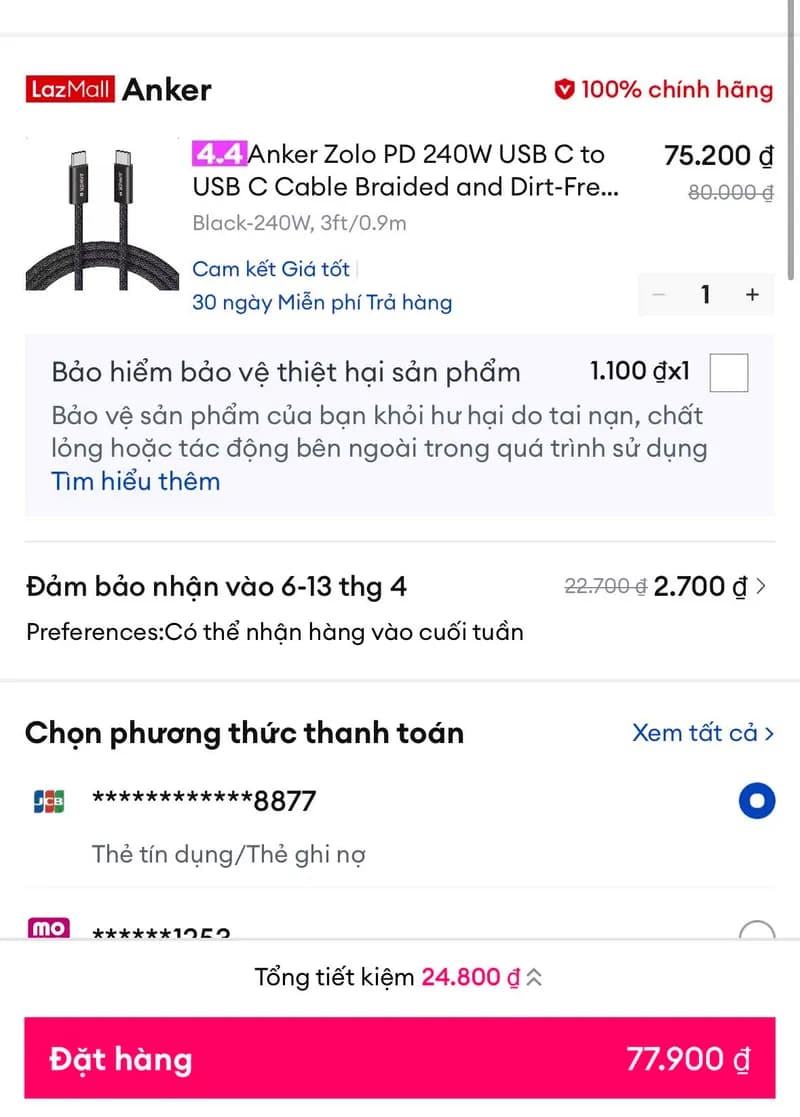This screenshot has width=800, height=1117.
Task: View all payment methods via Xem tất cả
Action: (x=702, y=732)
